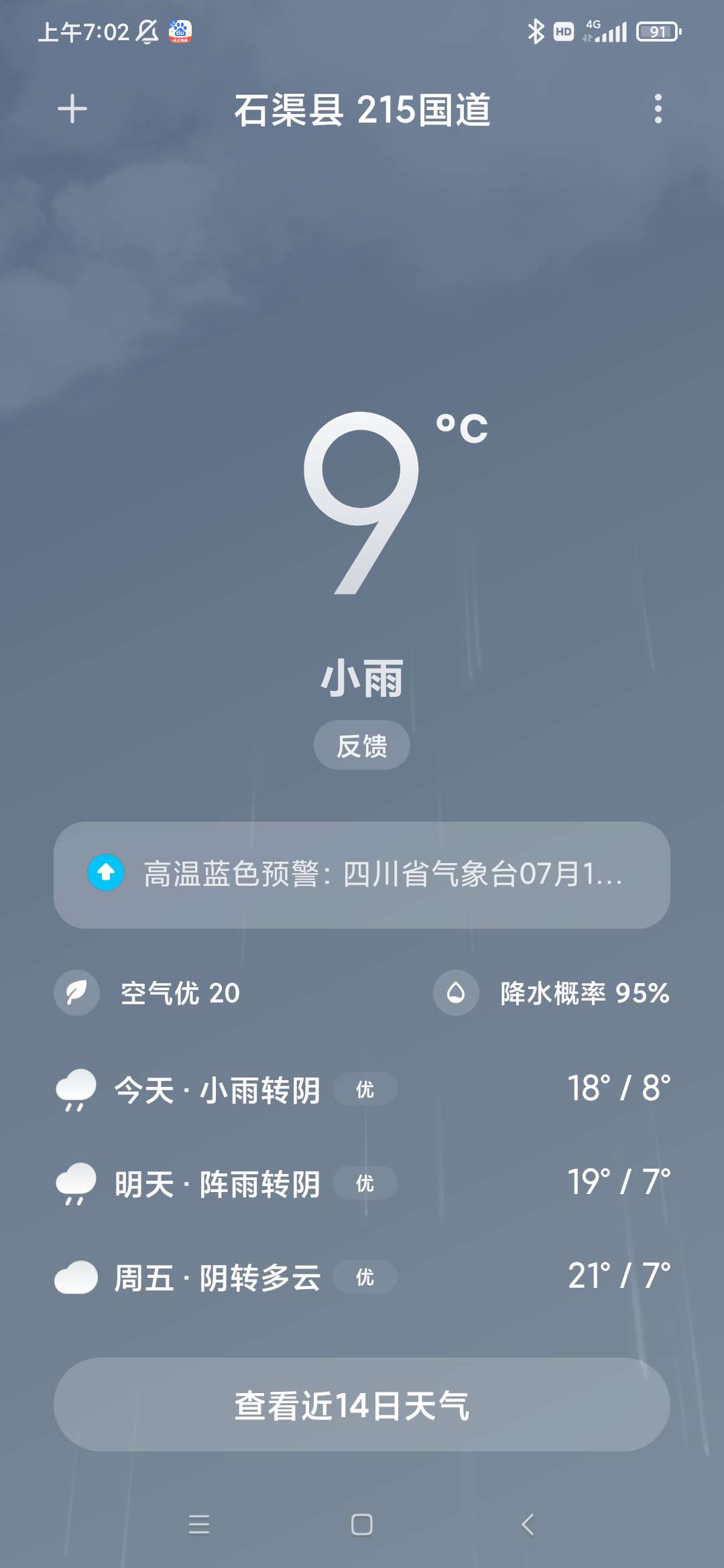The width and height of the screenshot is (724, 1568).
Task: Open the three-dot overflow menu
Action: tap(656, 111)
